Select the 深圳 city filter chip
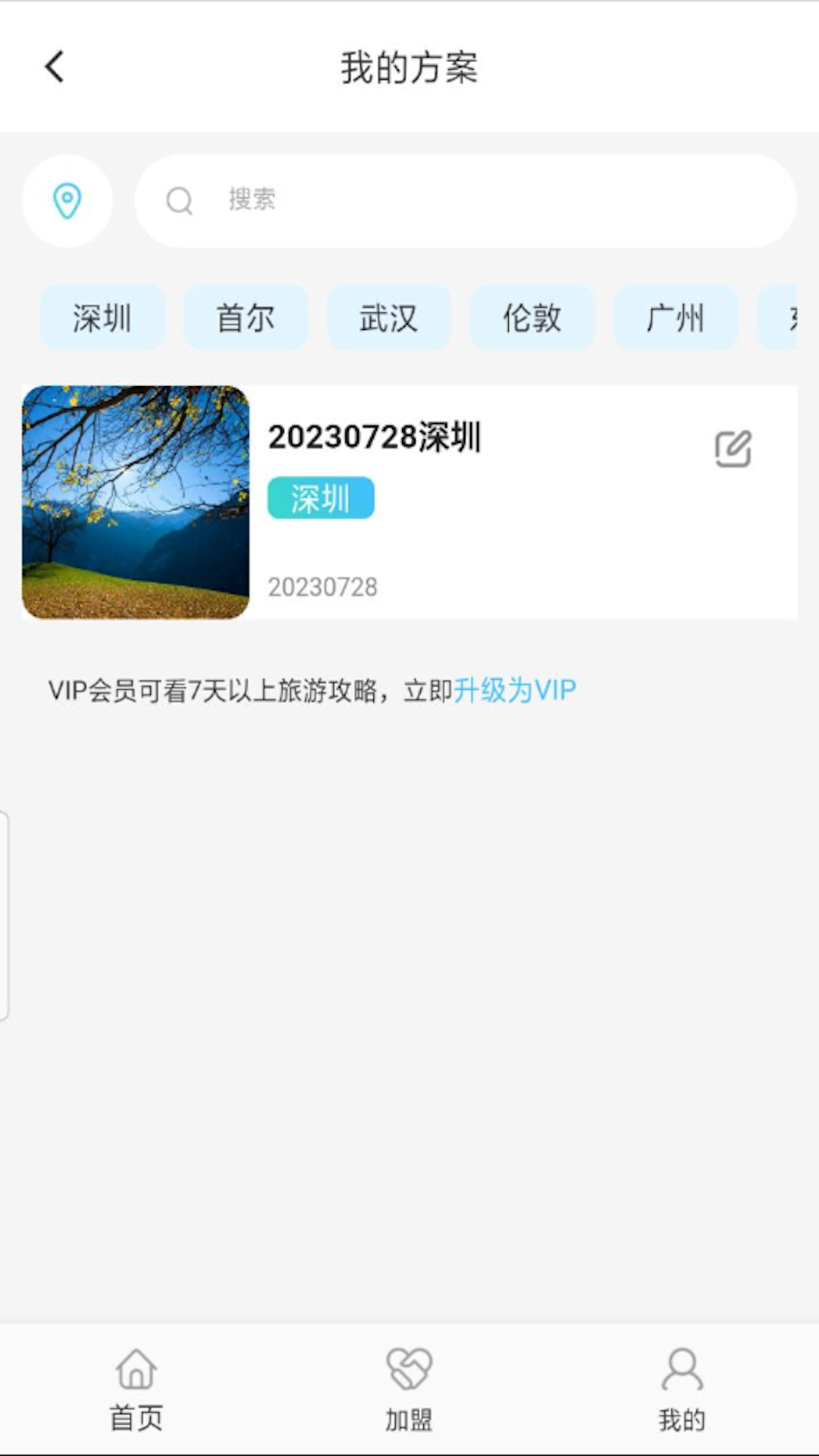This screenshot has width=819, height=1456. point(102,318)
